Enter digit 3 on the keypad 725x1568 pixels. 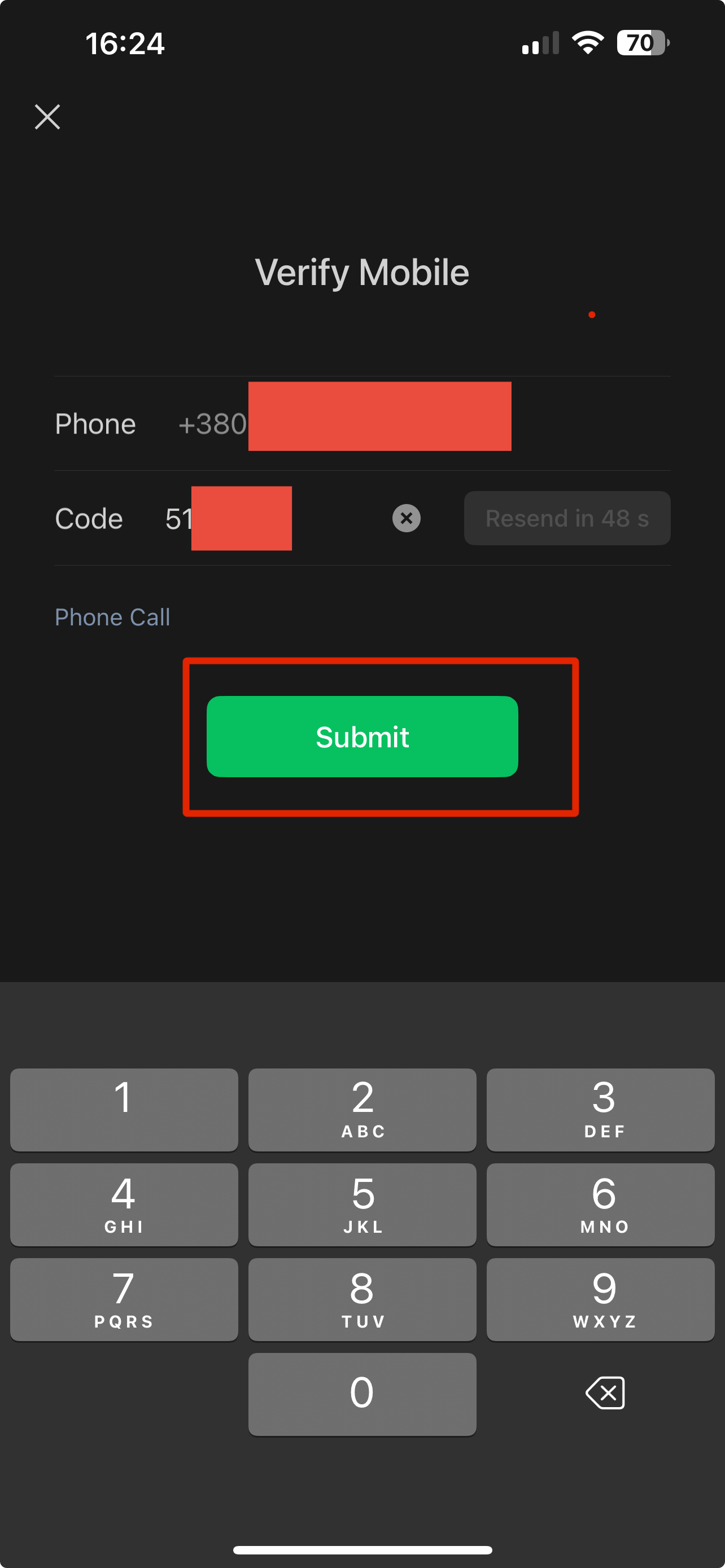(600, 1109)
